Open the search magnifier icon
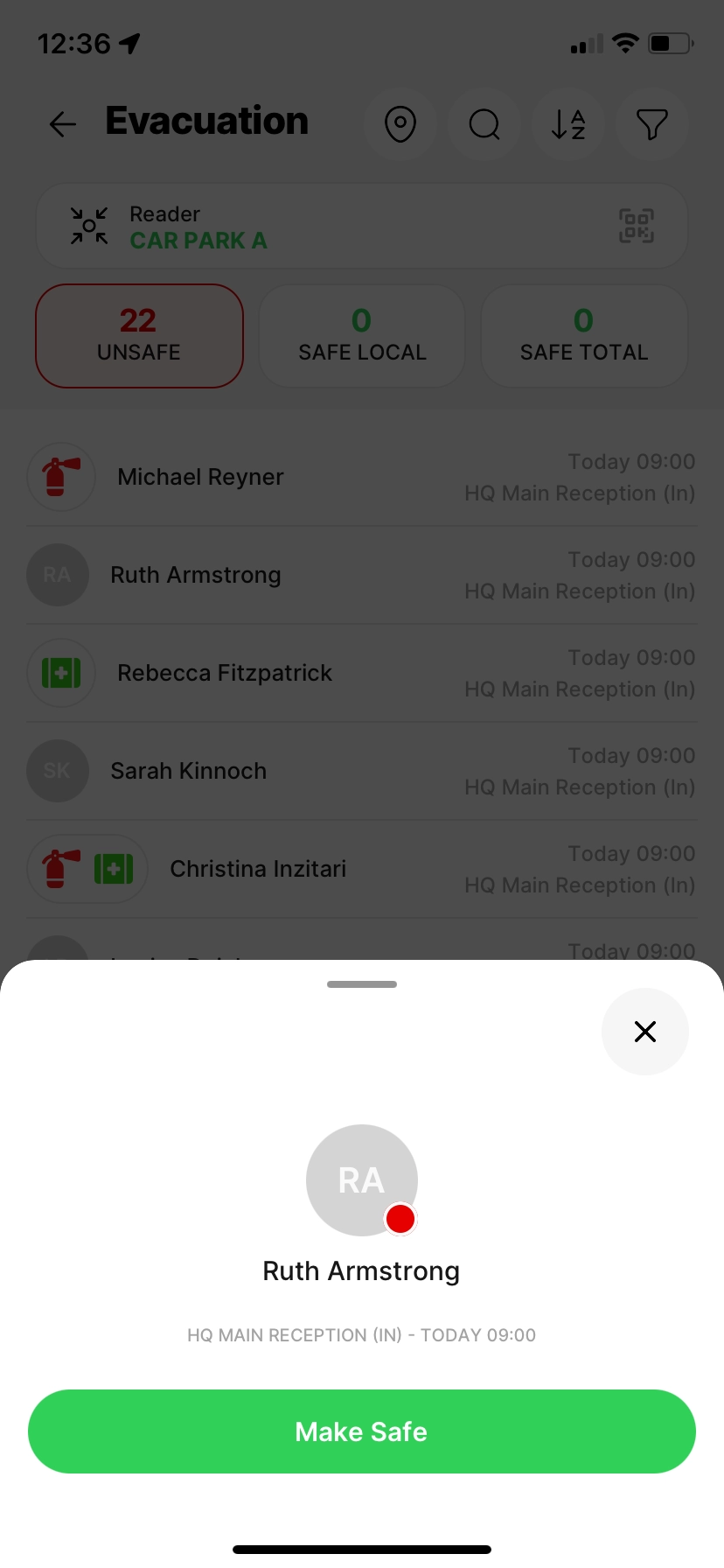Image resolution: width=724 pixels, height=1568 pixels. pyautogui.click(x=484, y=124)
